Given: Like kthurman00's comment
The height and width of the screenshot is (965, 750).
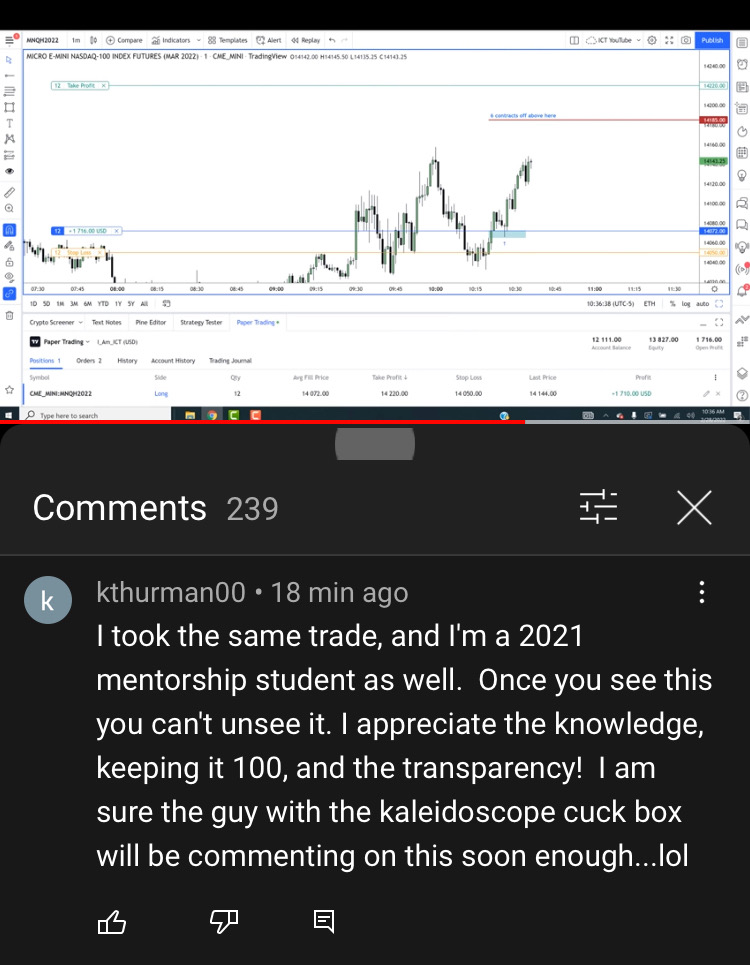Looking at the screenshot, I should (112, 922).
